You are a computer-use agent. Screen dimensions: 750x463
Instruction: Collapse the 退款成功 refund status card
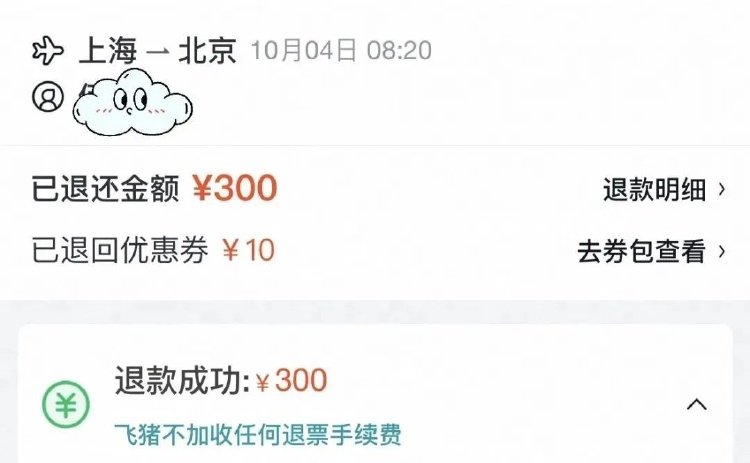click(697, 405)
